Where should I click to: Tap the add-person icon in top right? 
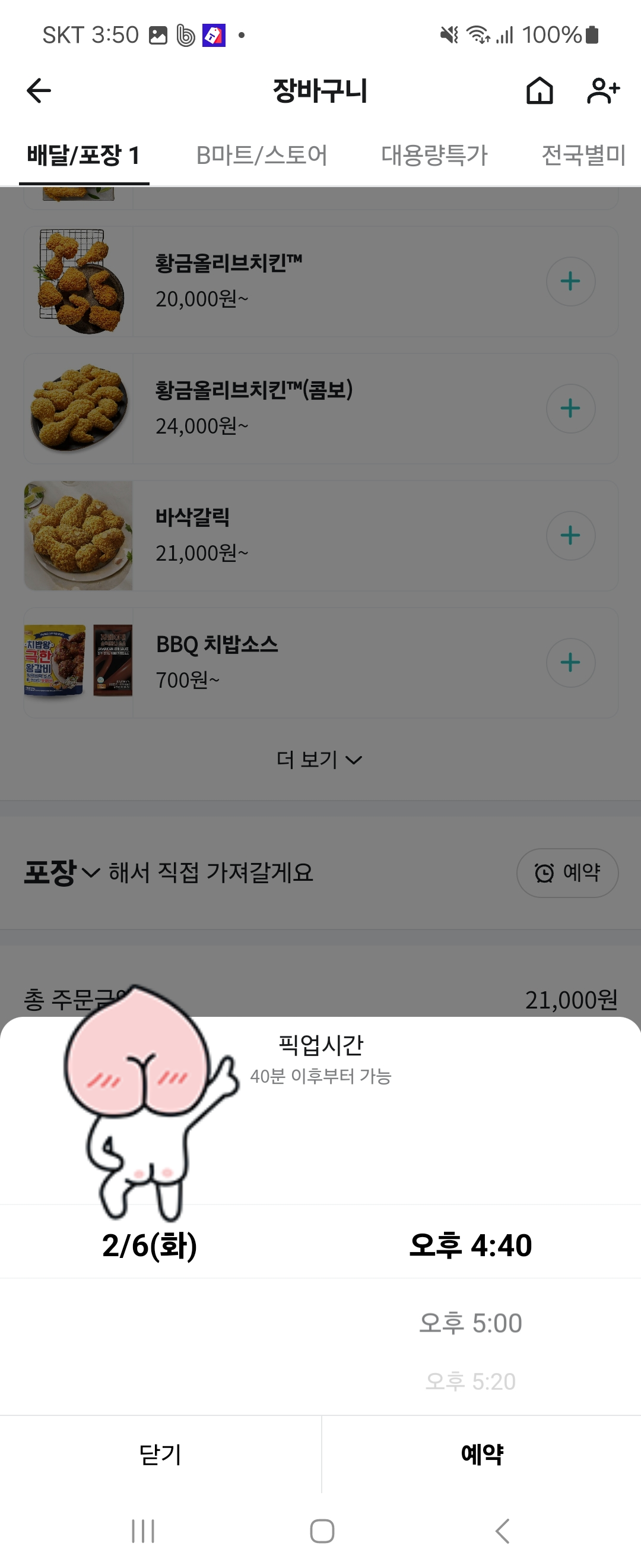click(x=602, y=90)
